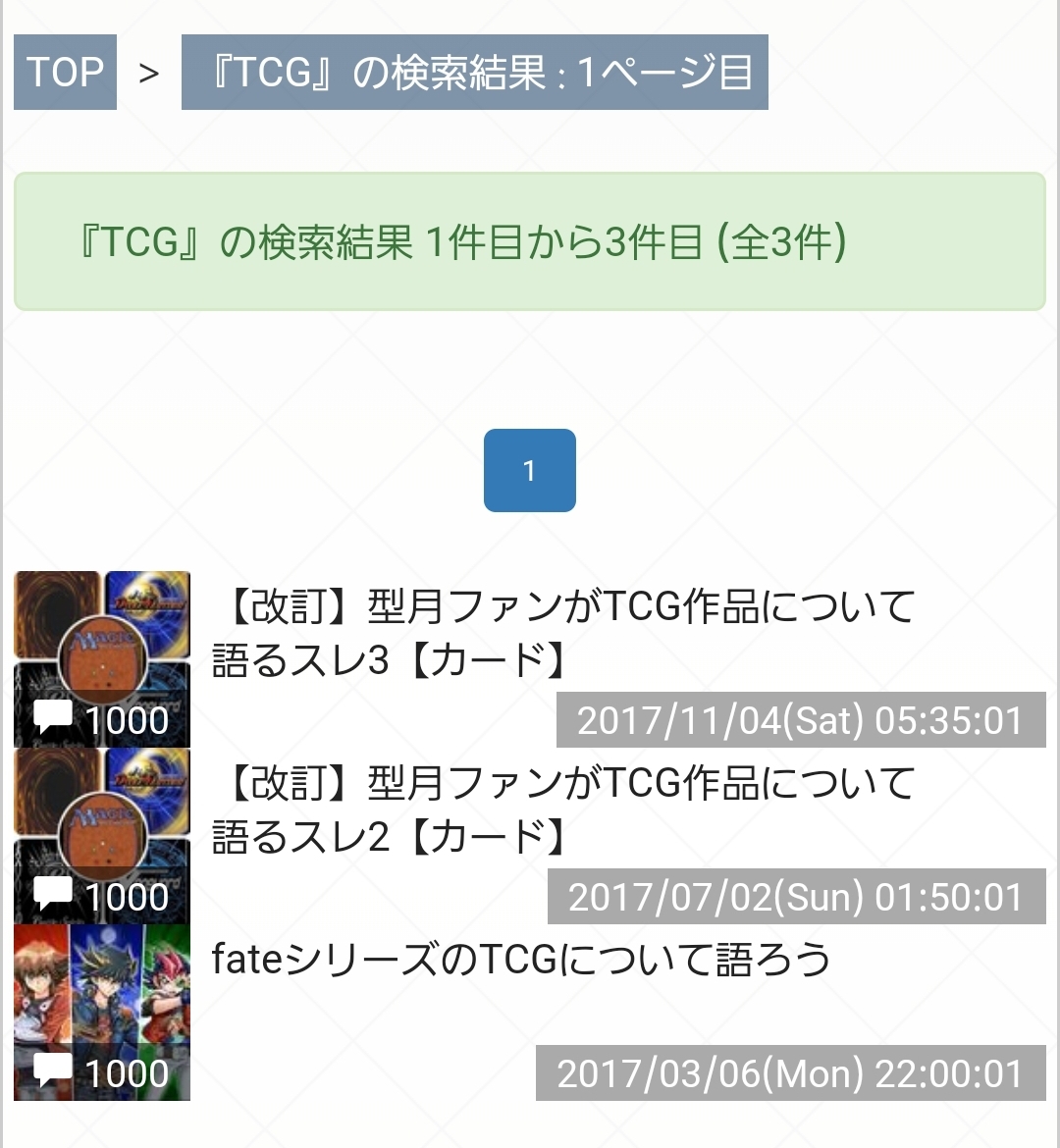
Task: Open the thread 型月ファンがTCG作品について語るスレ2
Action: click(x=562, y=809)
